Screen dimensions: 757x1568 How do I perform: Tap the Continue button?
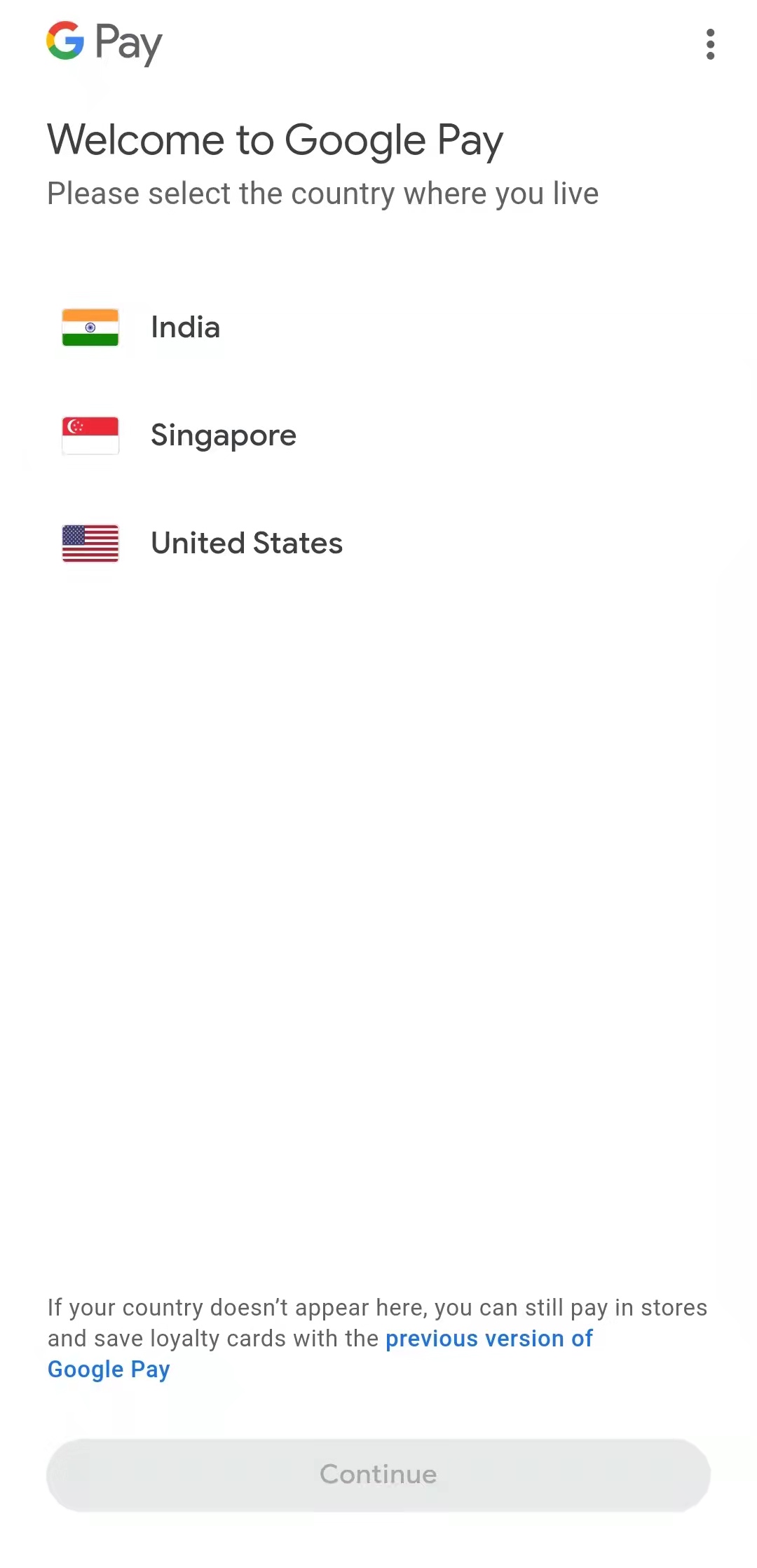point(378,1475)
